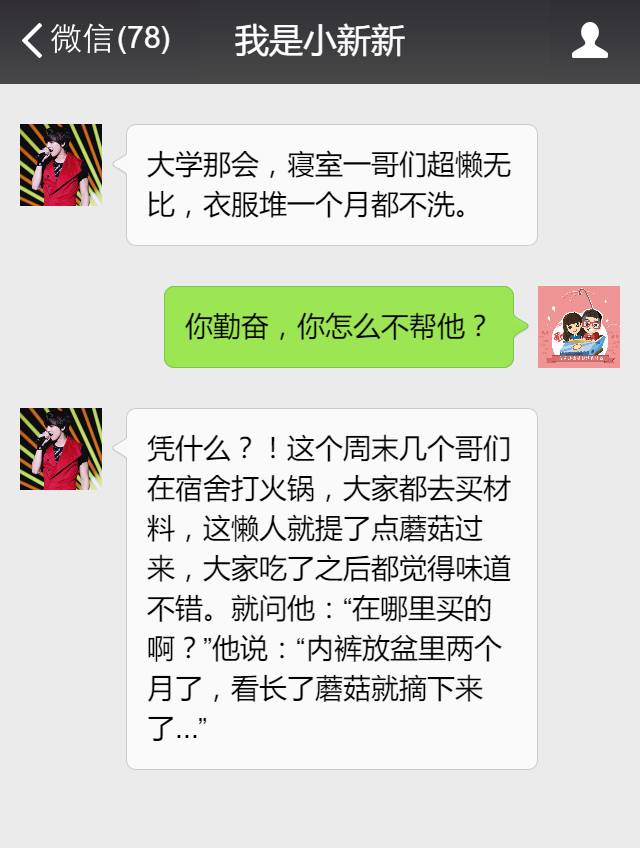
Task: View my avatar next to the green message
Action: (x=578, y=327)
